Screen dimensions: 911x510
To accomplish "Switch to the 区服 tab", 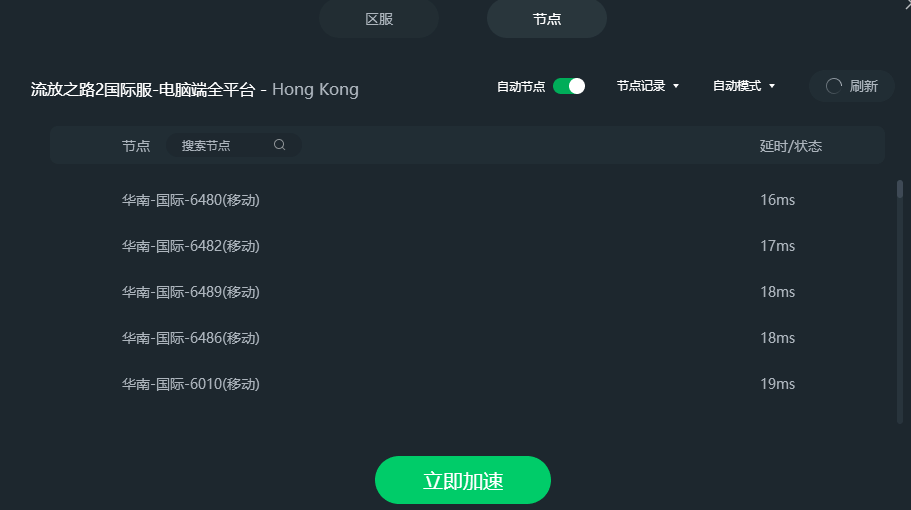I will 379,19.
